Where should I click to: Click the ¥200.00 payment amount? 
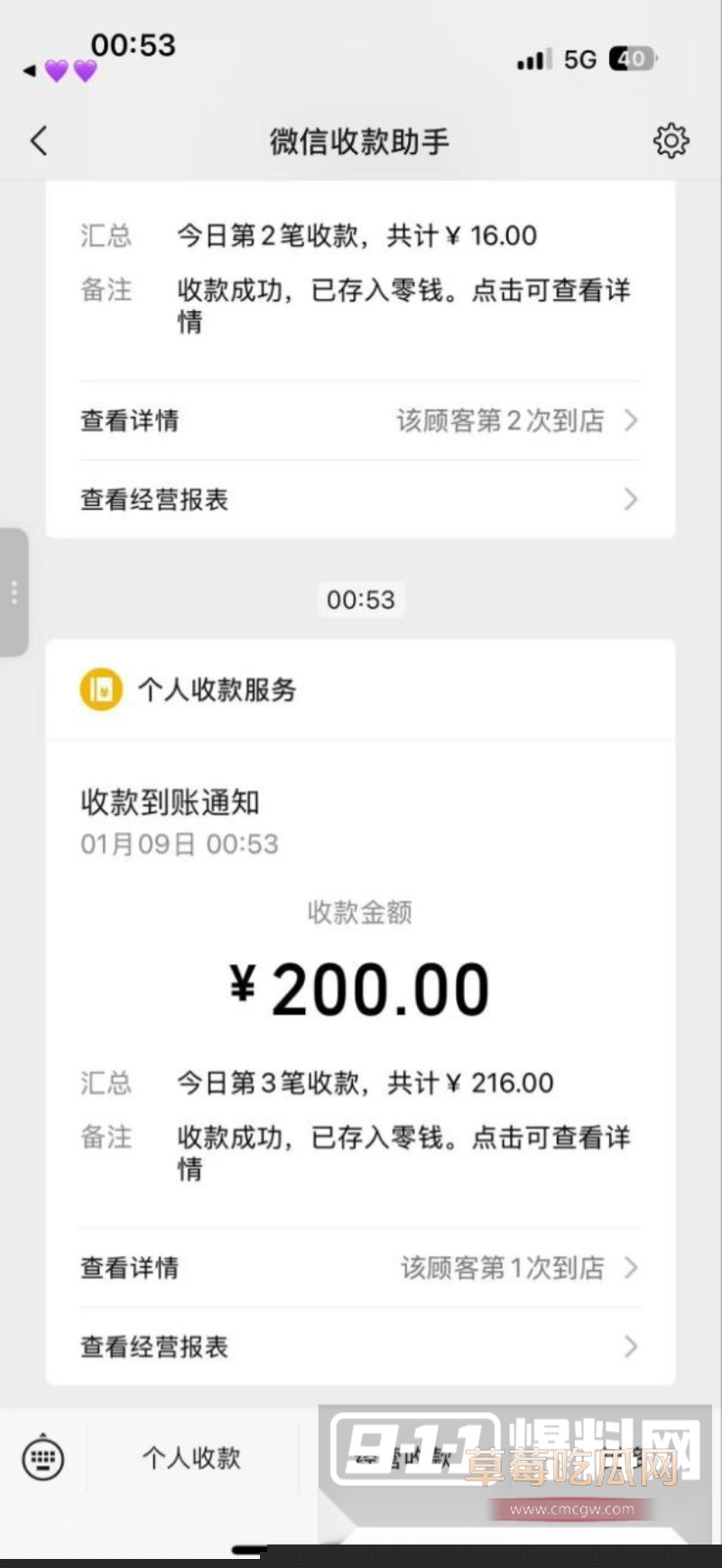(x=361, y=986)
